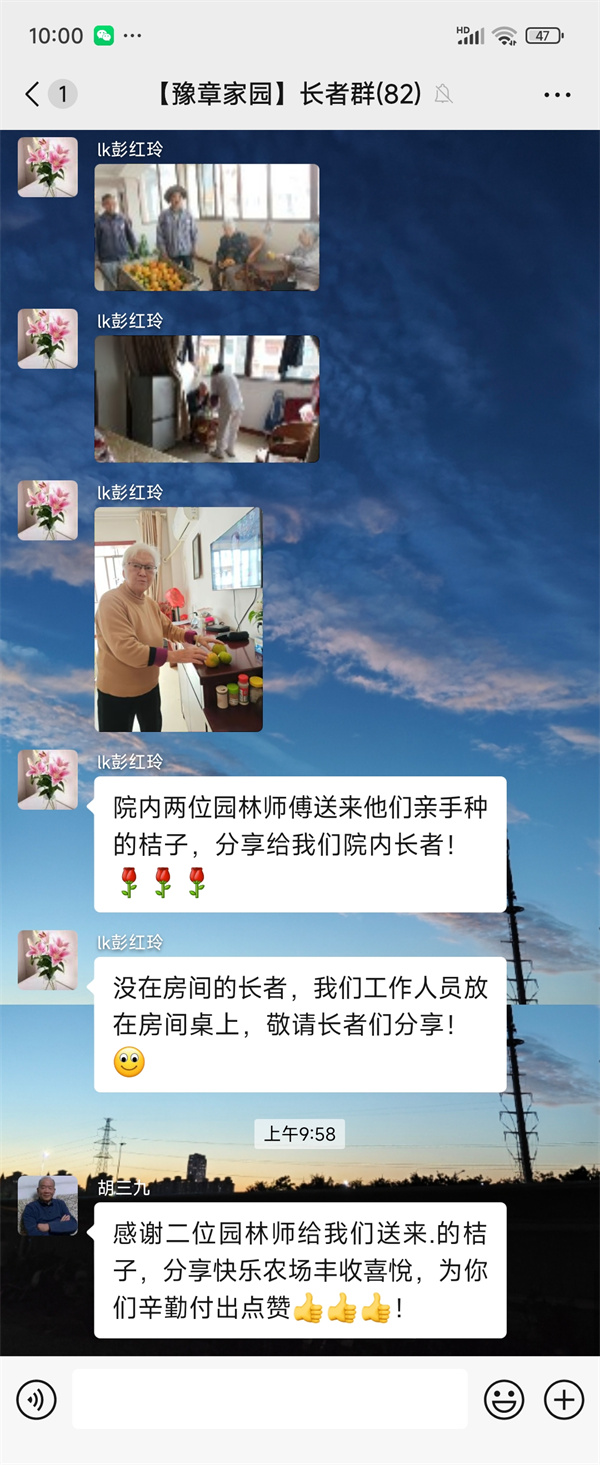600x1465 pixels.
Task: Tap the message text field
Action: [269, 1400]
